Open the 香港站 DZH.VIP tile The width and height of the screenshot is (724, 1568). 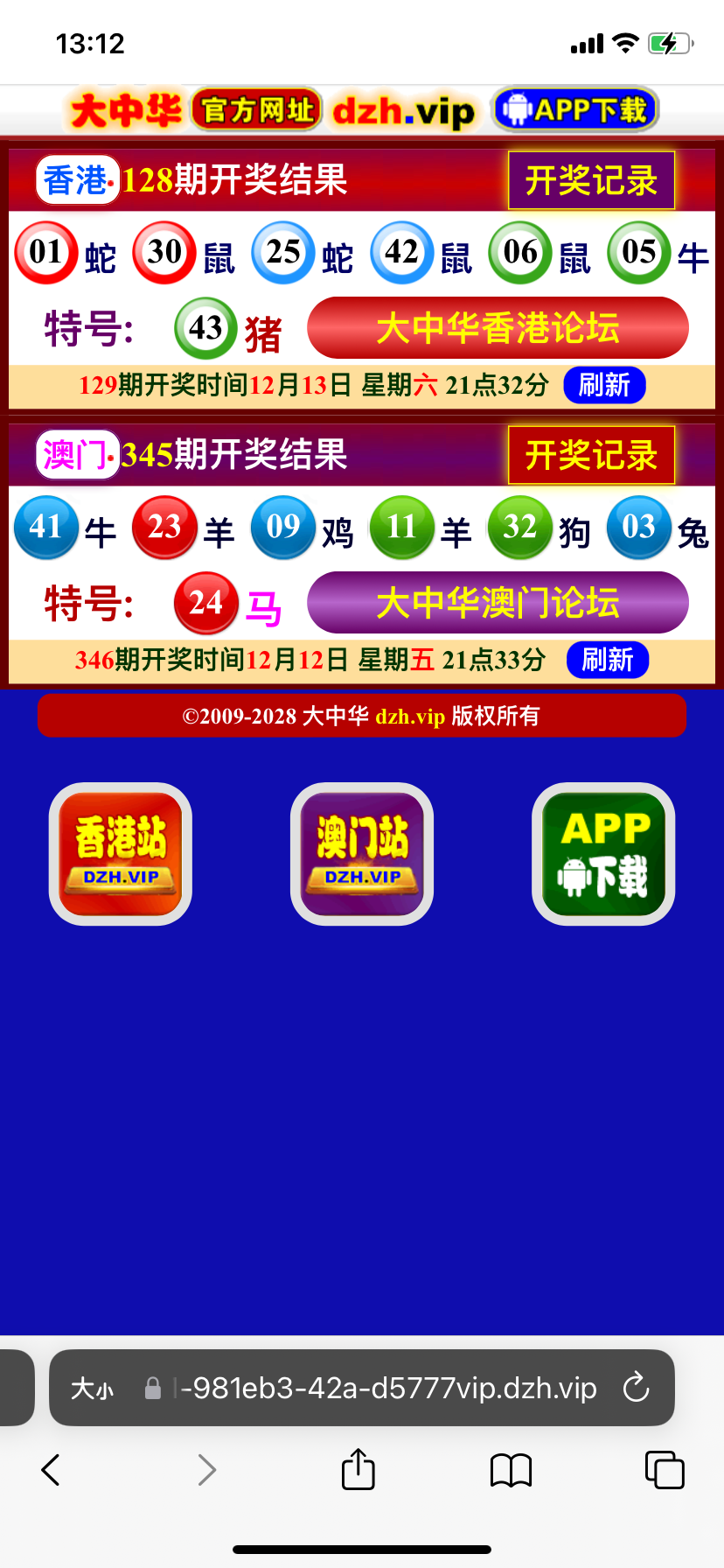point(121,854)
